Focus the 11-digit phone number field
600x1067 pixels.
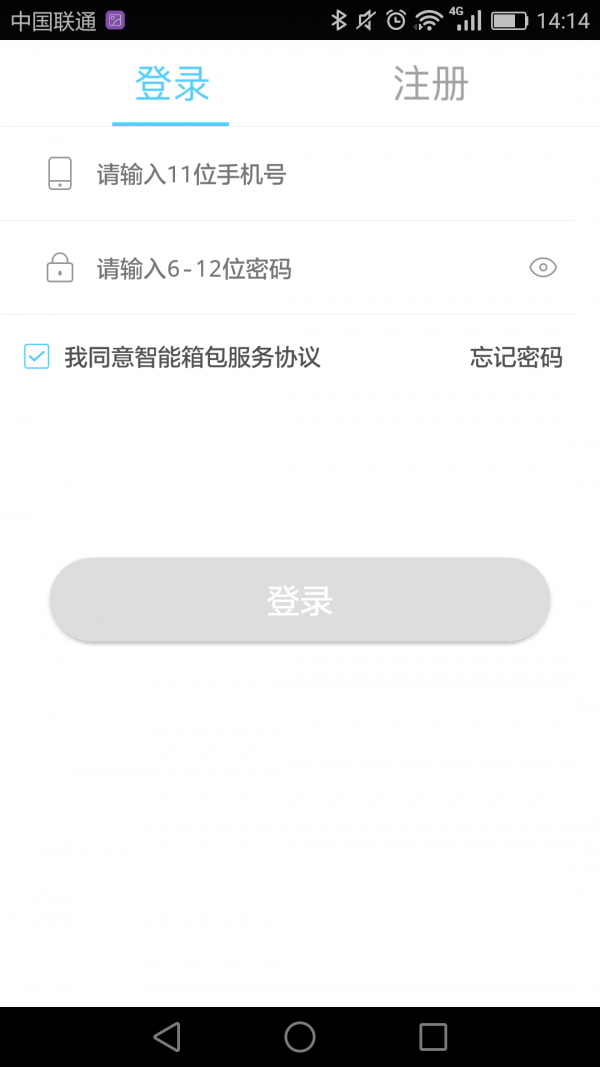(300, 175)
